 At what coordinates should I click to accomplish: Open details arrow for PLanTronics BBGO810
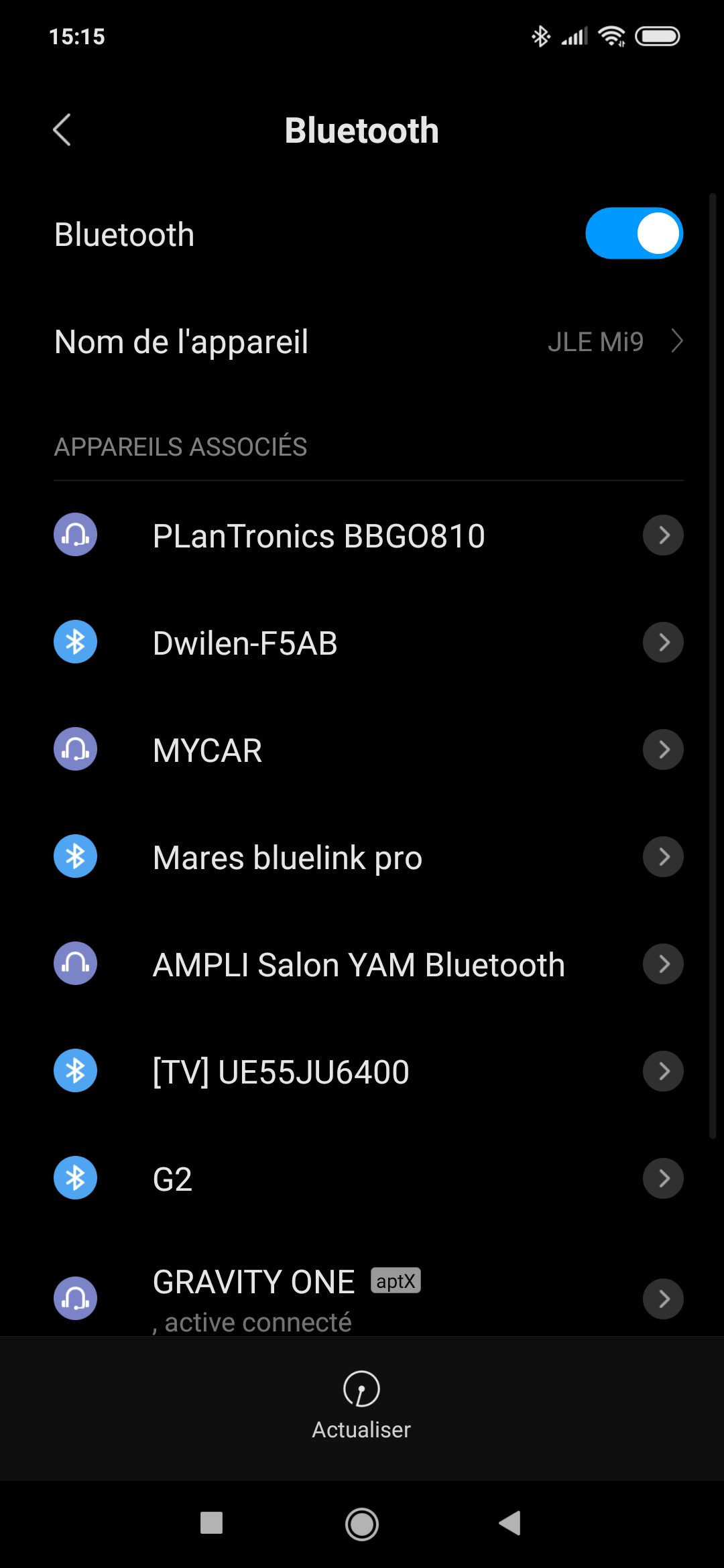[663, 535]
